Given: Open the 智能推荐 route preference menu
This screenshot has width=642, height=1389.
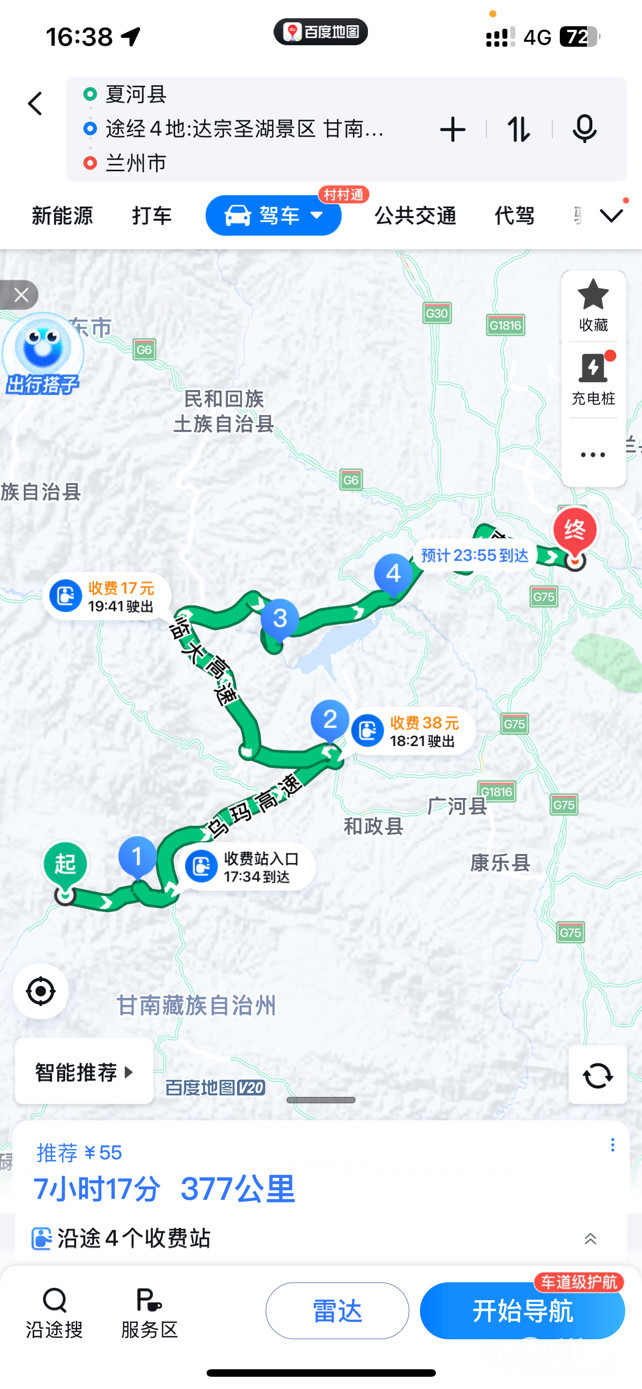Looking at the screenshot, I should pos(84,1072).
